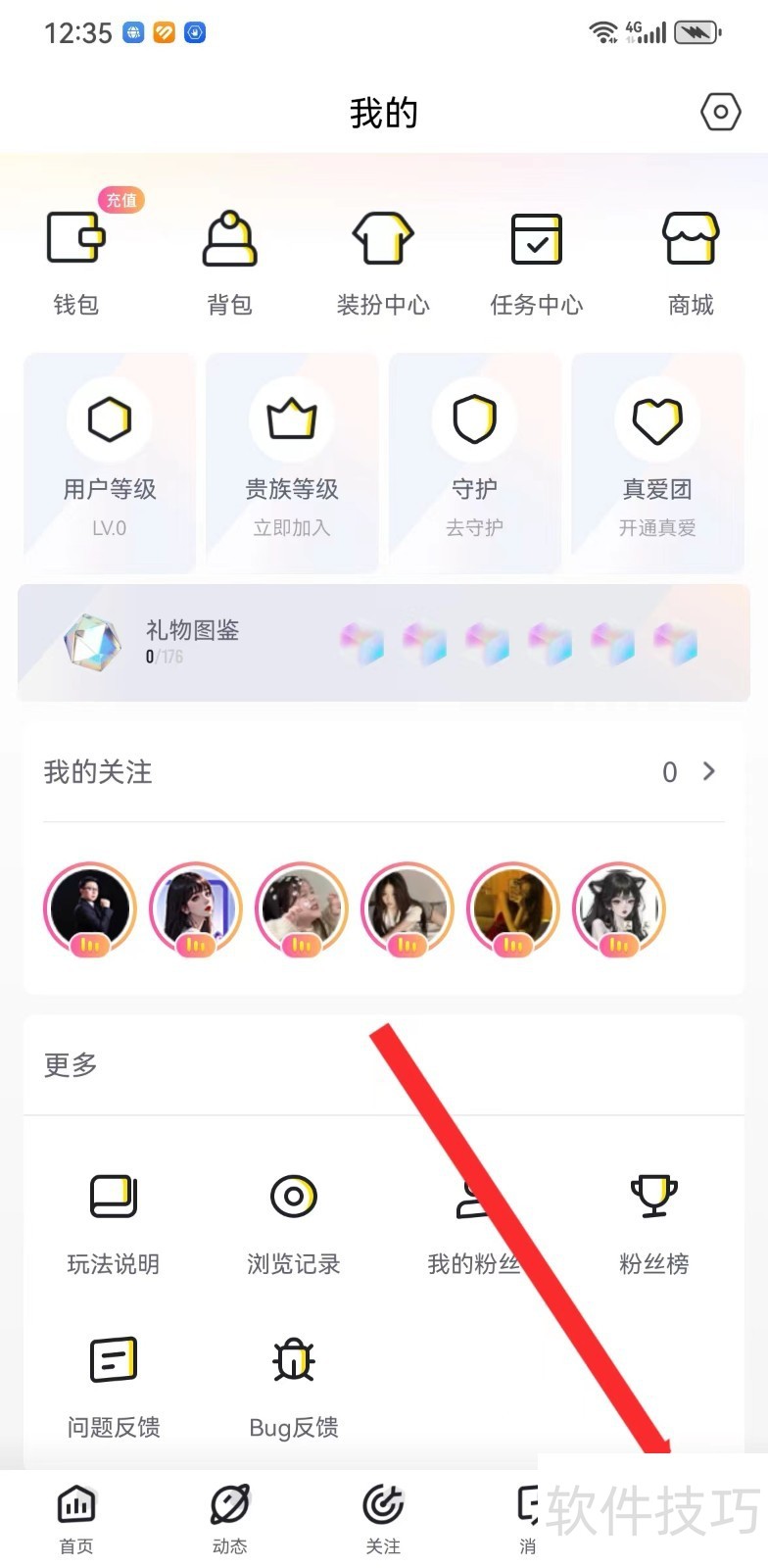View 用户等级 card

(x=110, y=463)
